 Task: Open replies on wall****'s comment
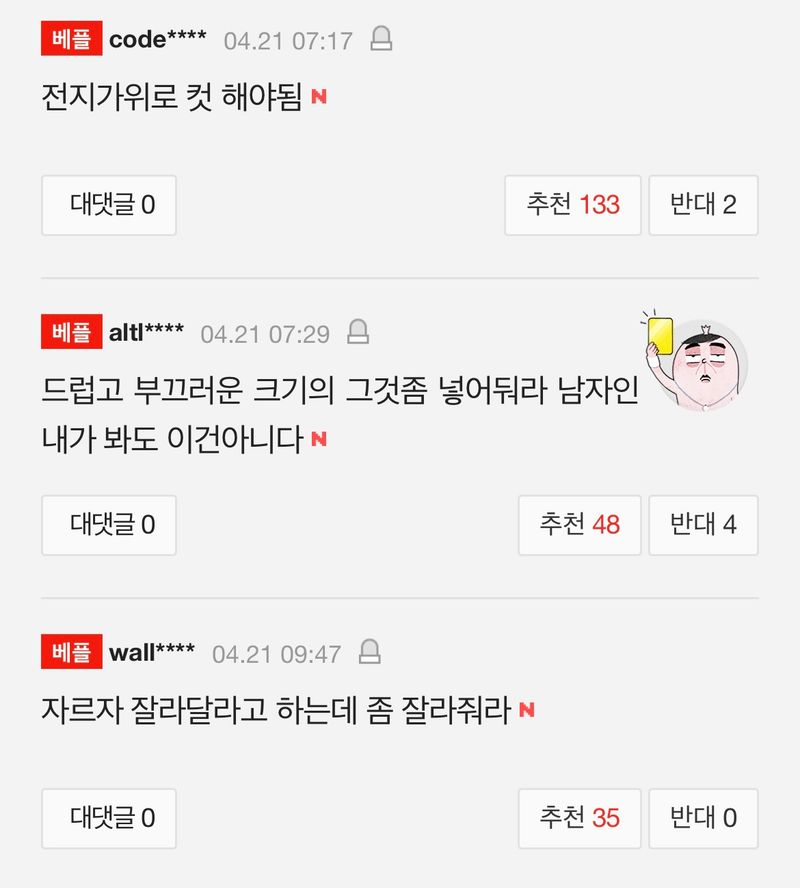pos(109,818)
